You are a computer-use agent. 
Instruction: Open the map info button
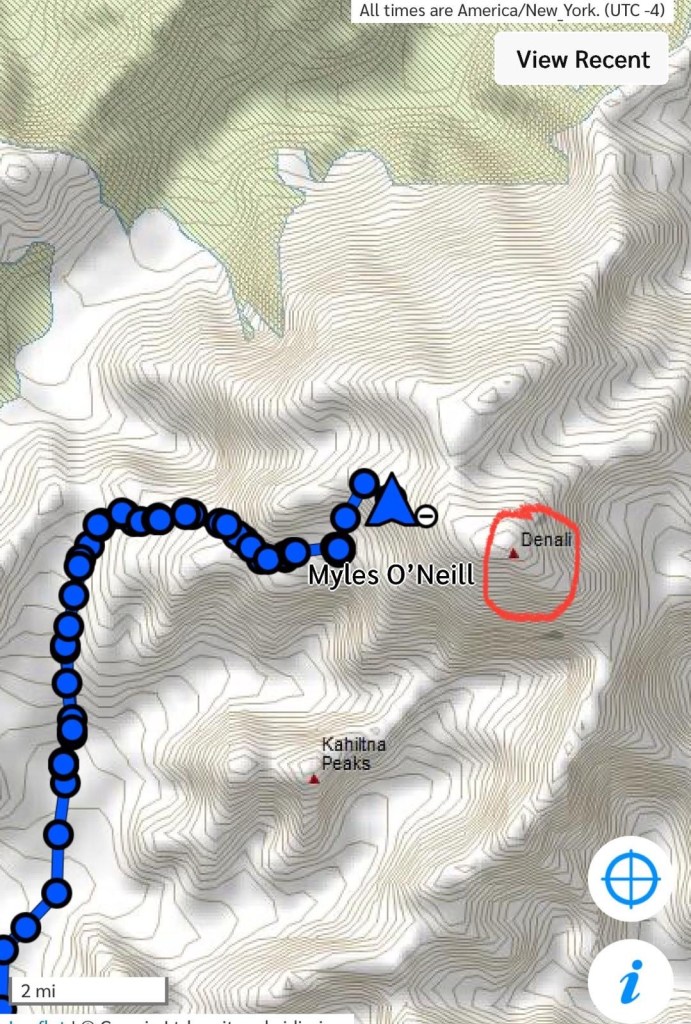(x=630, y=981)
